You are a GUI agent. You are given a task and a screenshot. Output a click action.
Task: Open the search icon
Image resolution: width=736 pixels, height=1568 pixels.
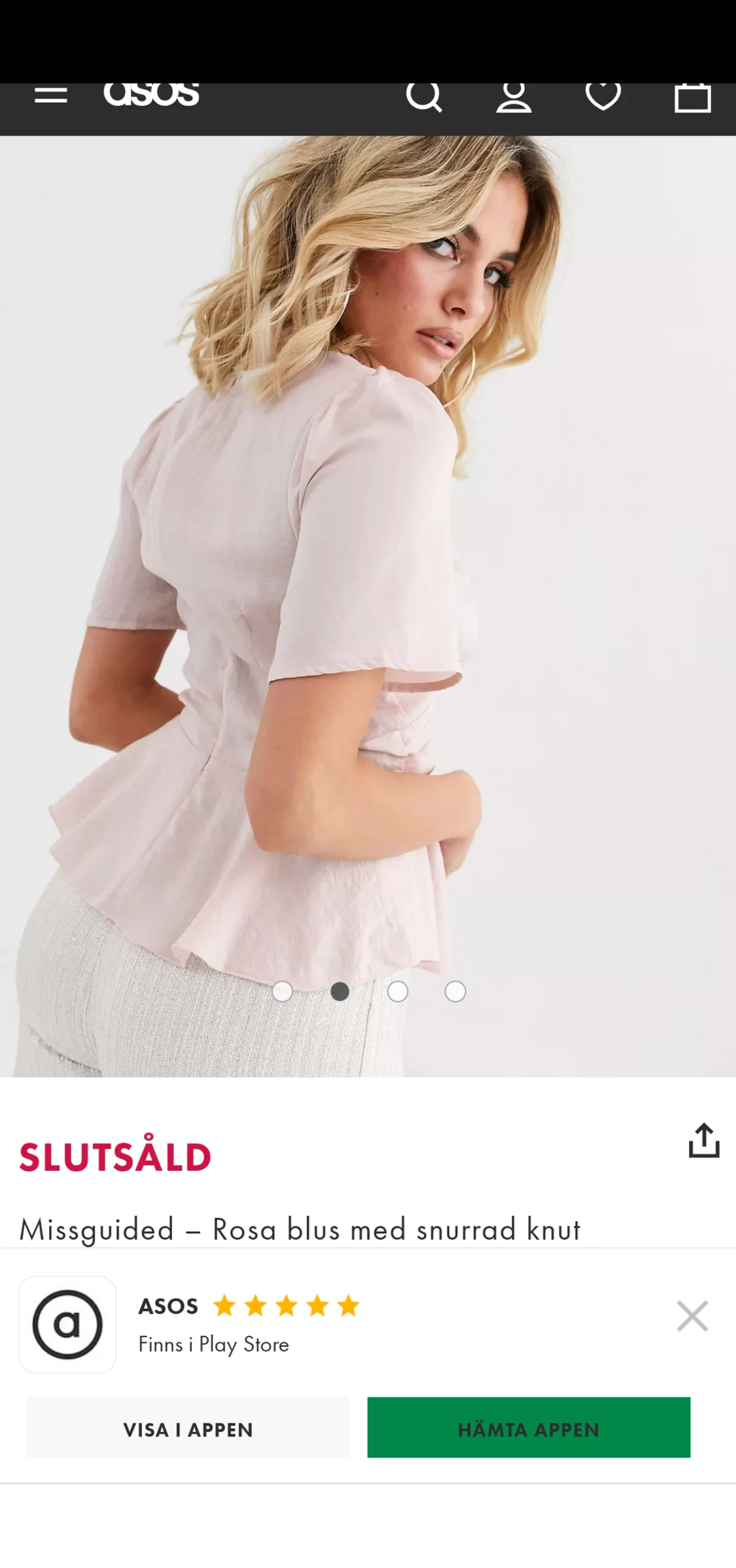coord(424,97)
